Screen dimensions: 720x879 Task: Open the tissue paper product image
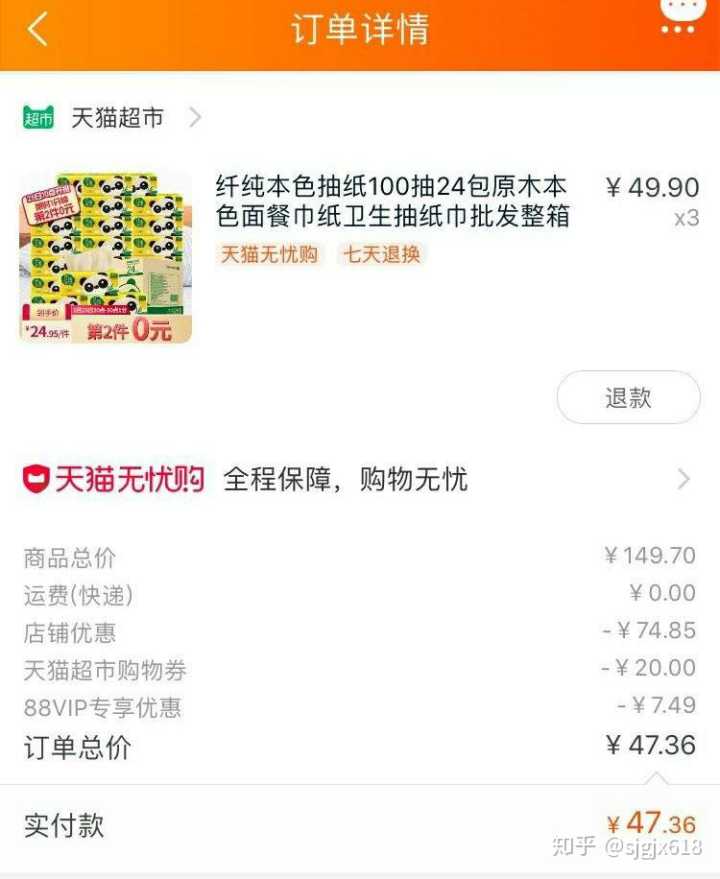tap(106, 258)
